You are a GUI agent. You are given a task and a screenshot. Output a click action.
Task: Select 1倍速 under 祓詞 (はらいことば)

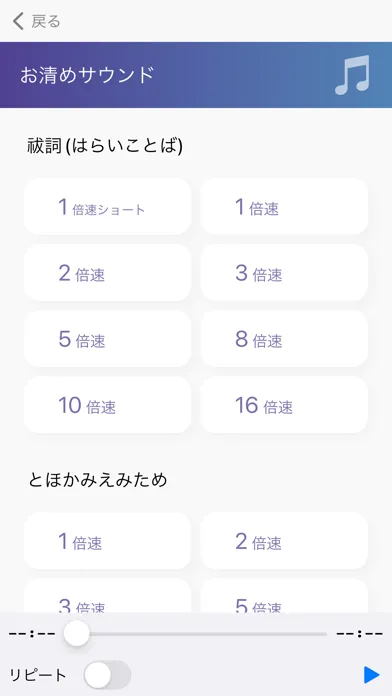point(284,207)
